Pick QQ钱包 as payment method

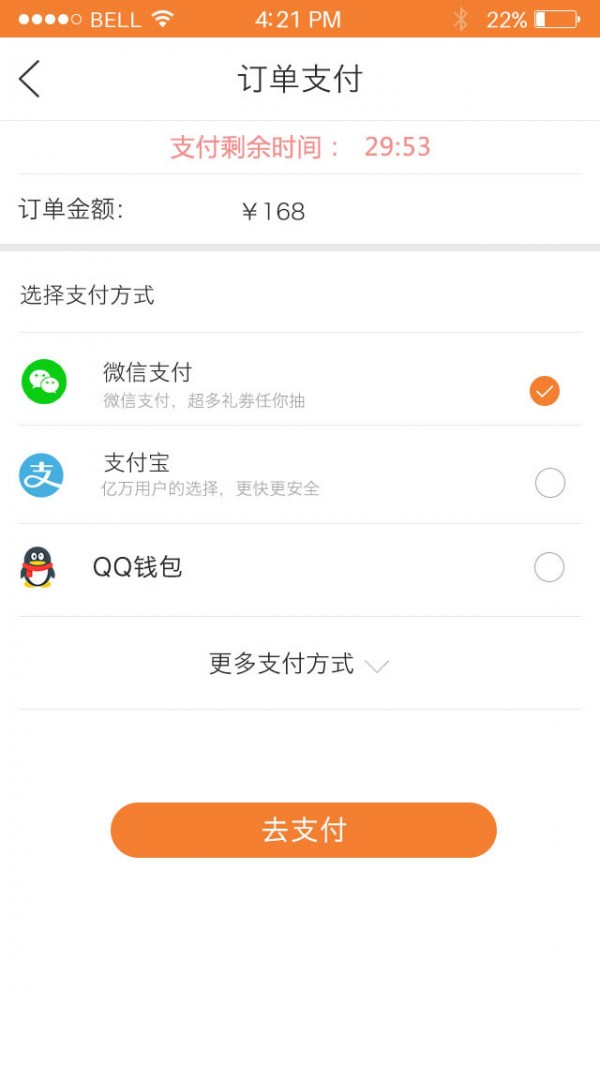[x=549, y=568]
